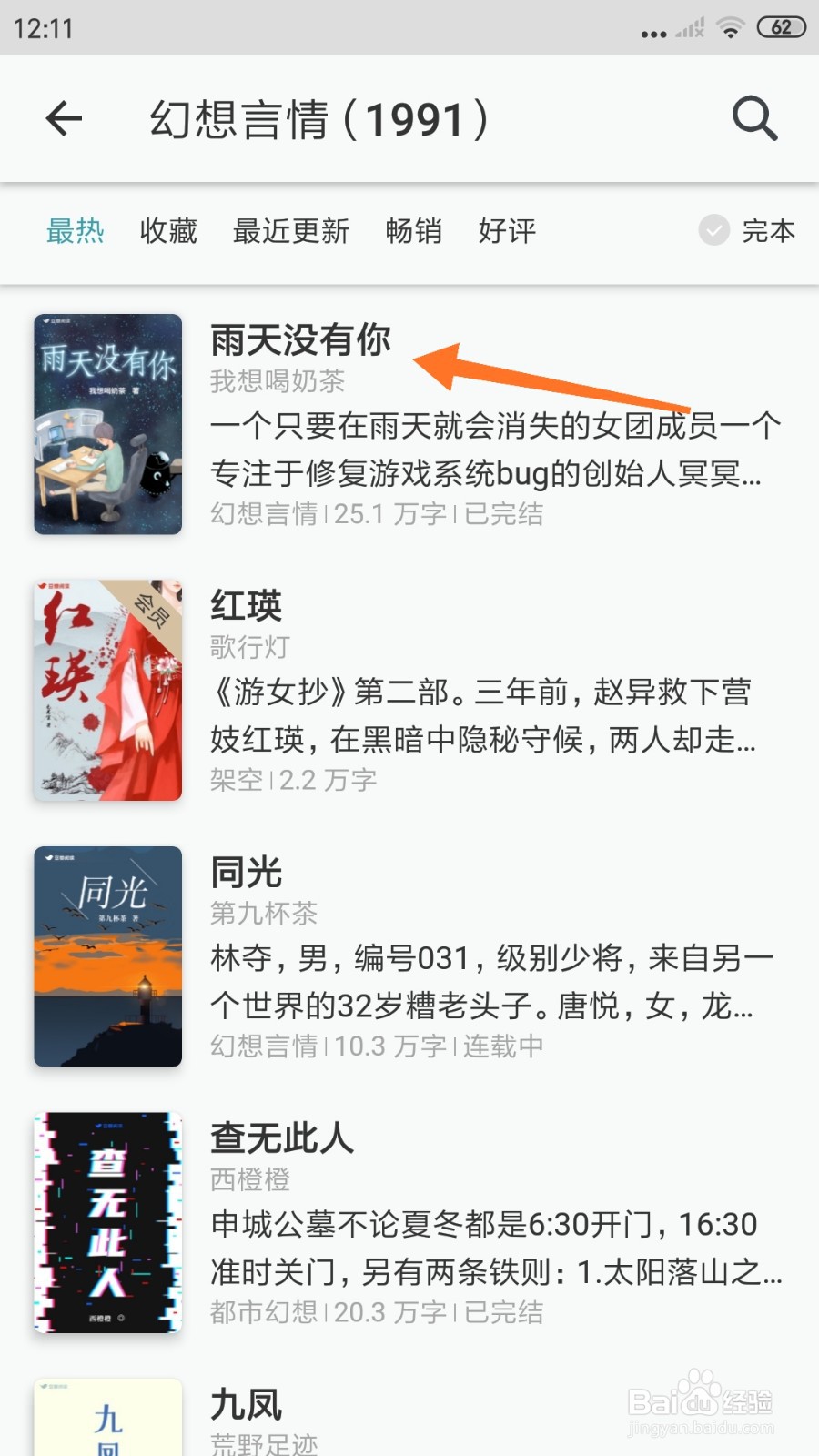Select the 最热 sorting option
The width and height of the screenshot is (819, 1456).
(x=76, y=232)
